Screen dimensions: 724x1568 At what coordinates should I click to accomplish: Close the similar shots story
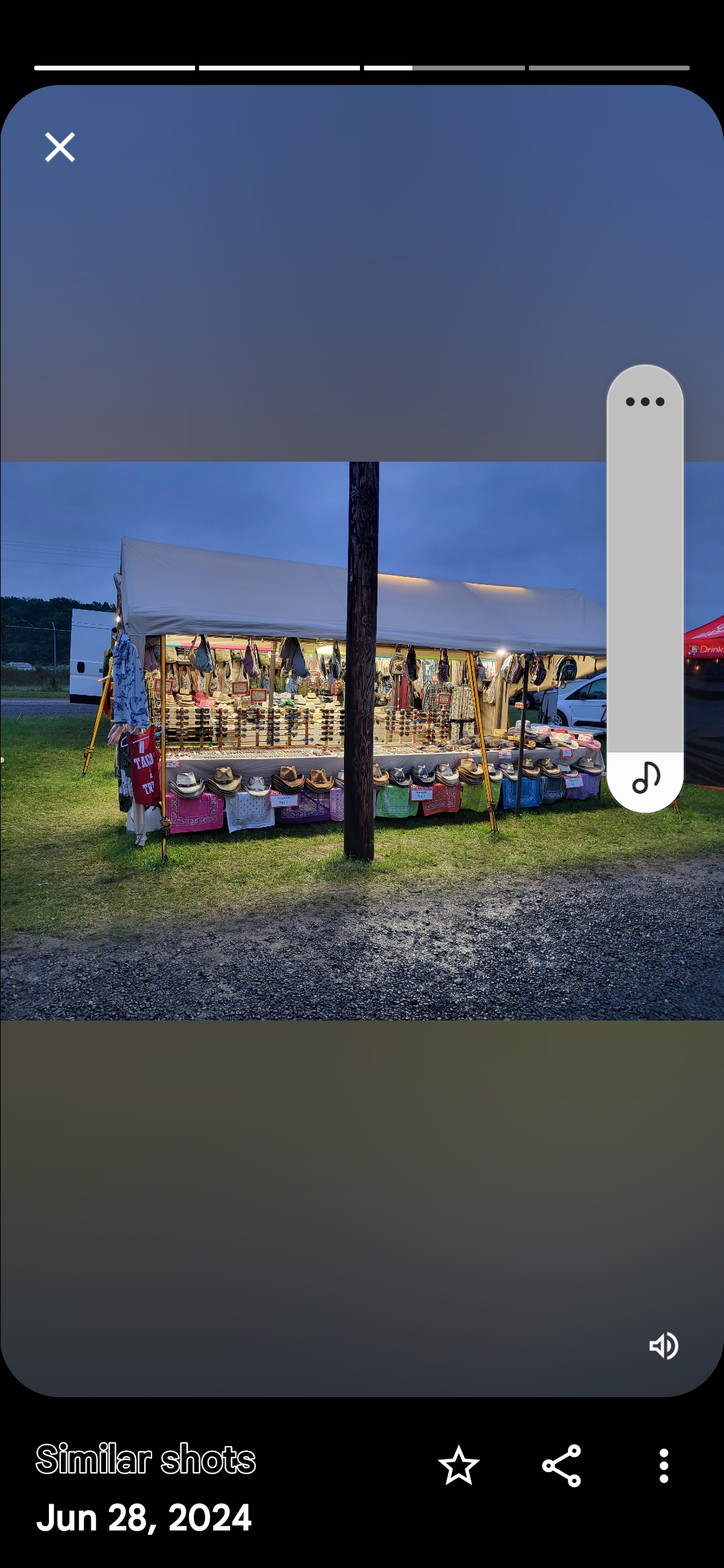[60, 147]
